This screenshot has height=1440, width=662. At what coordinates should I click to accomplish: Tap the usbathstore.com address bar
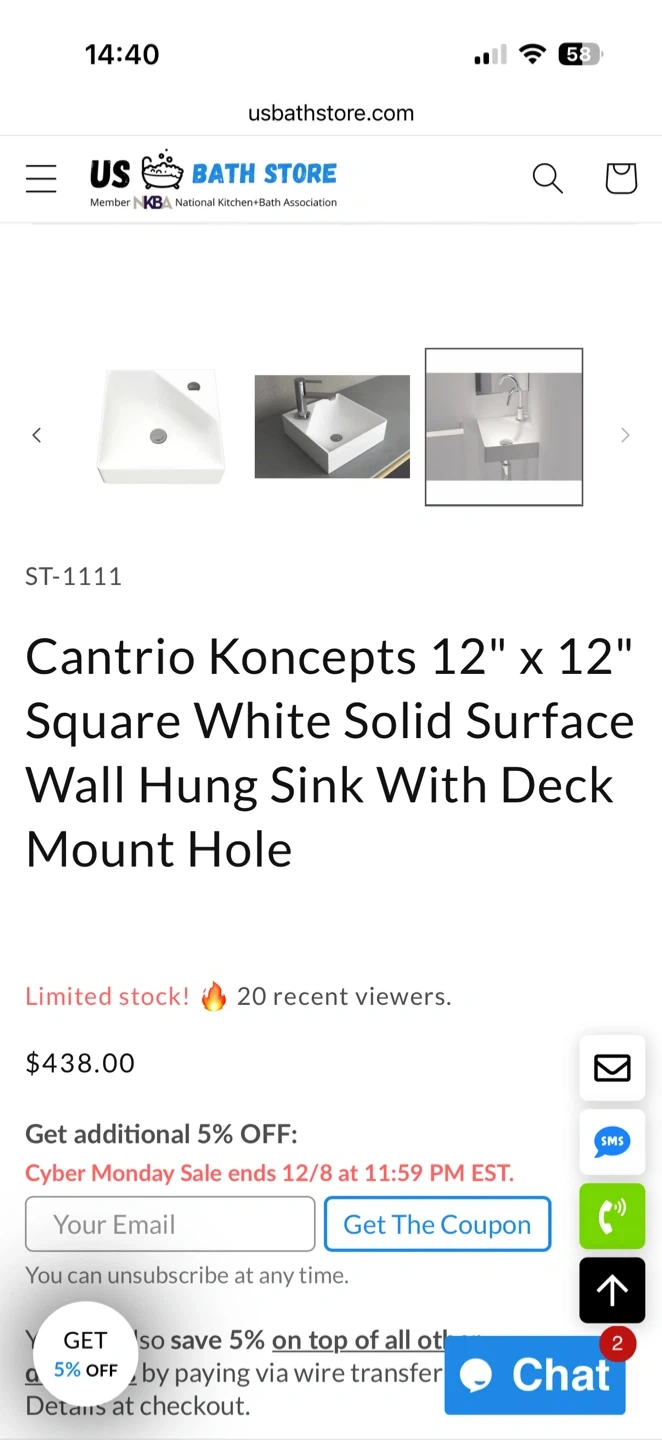(x=331, y=113)
